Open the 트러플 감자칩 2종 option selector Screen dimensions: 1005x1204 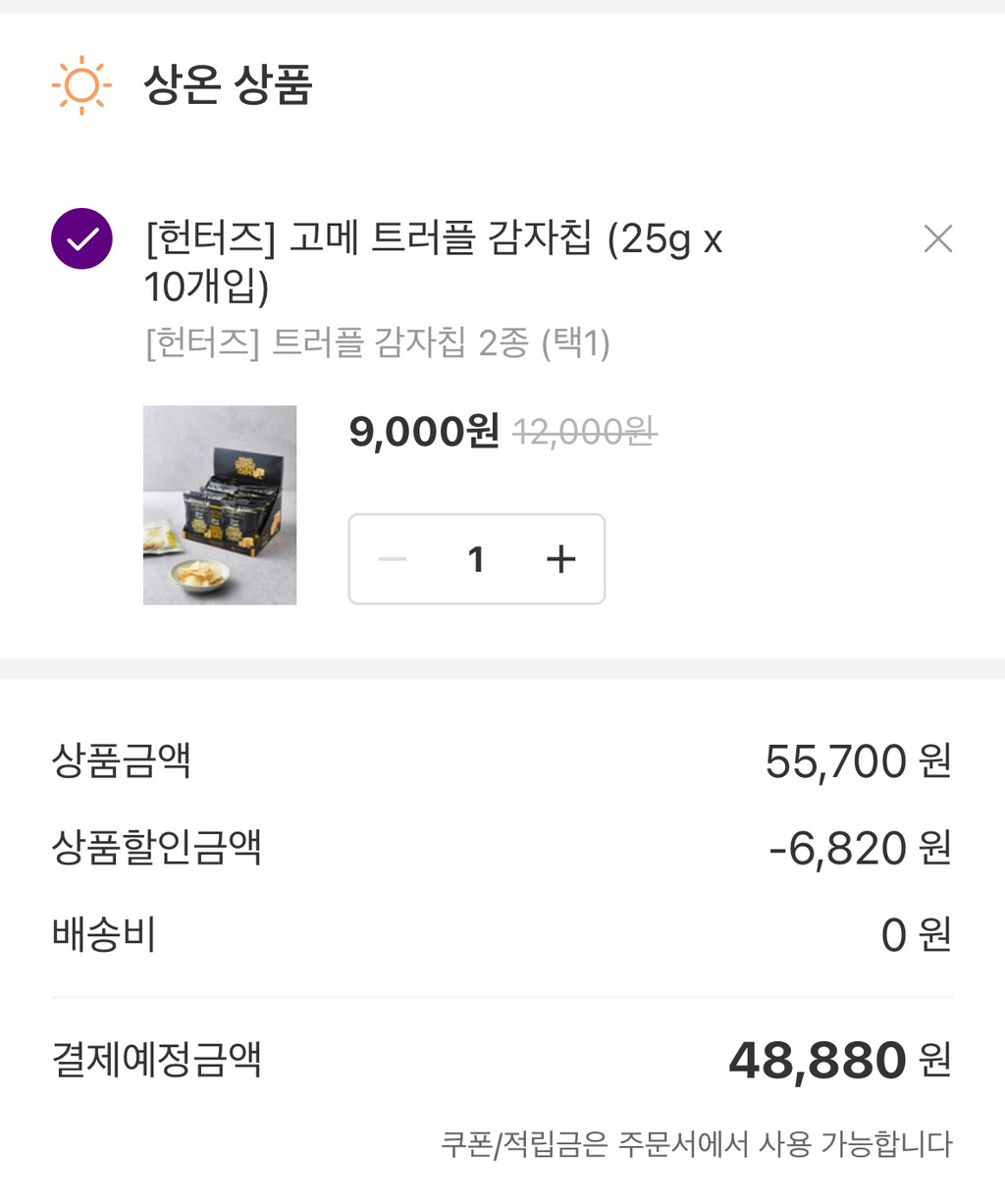377,341
